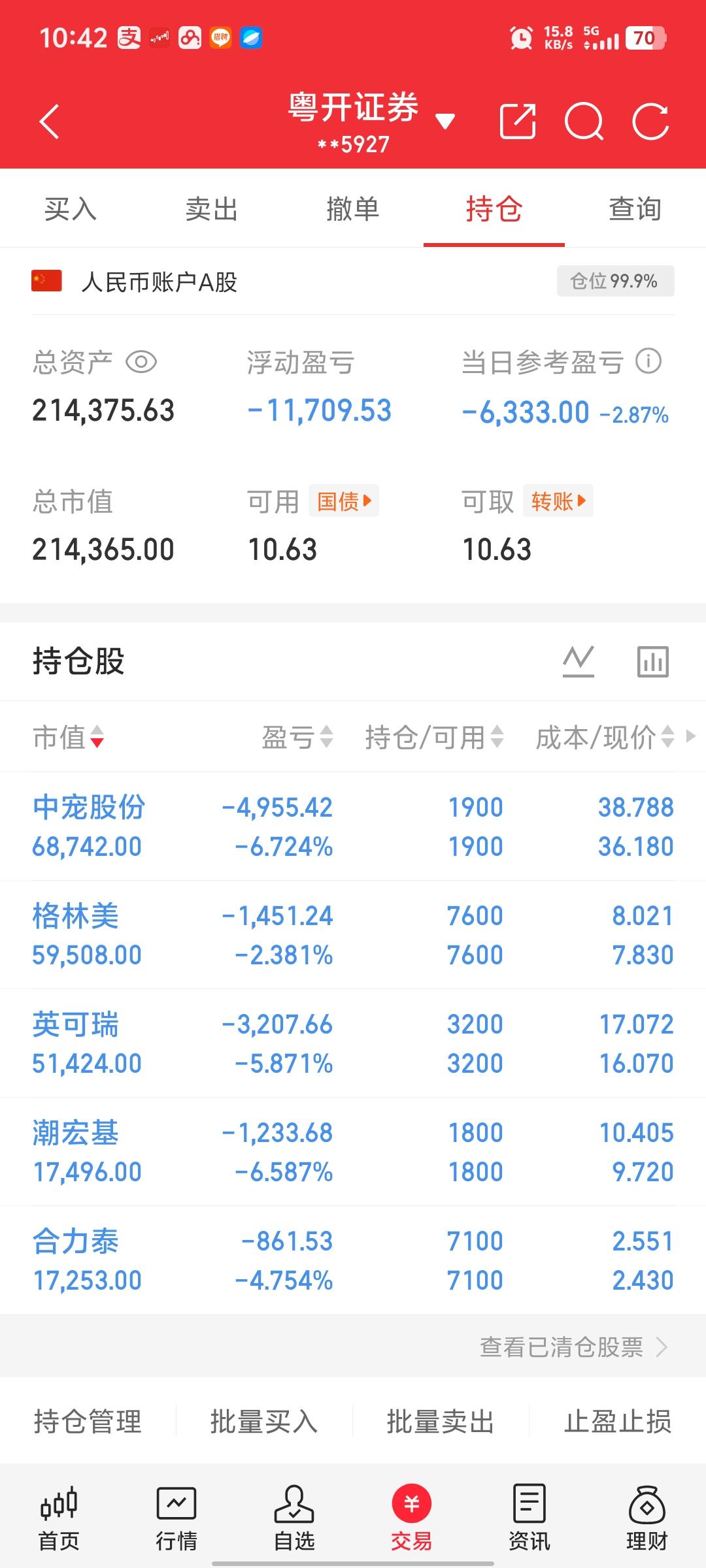Select the search icon at top right
This screenshot has height=1568, width=706.
584,121
